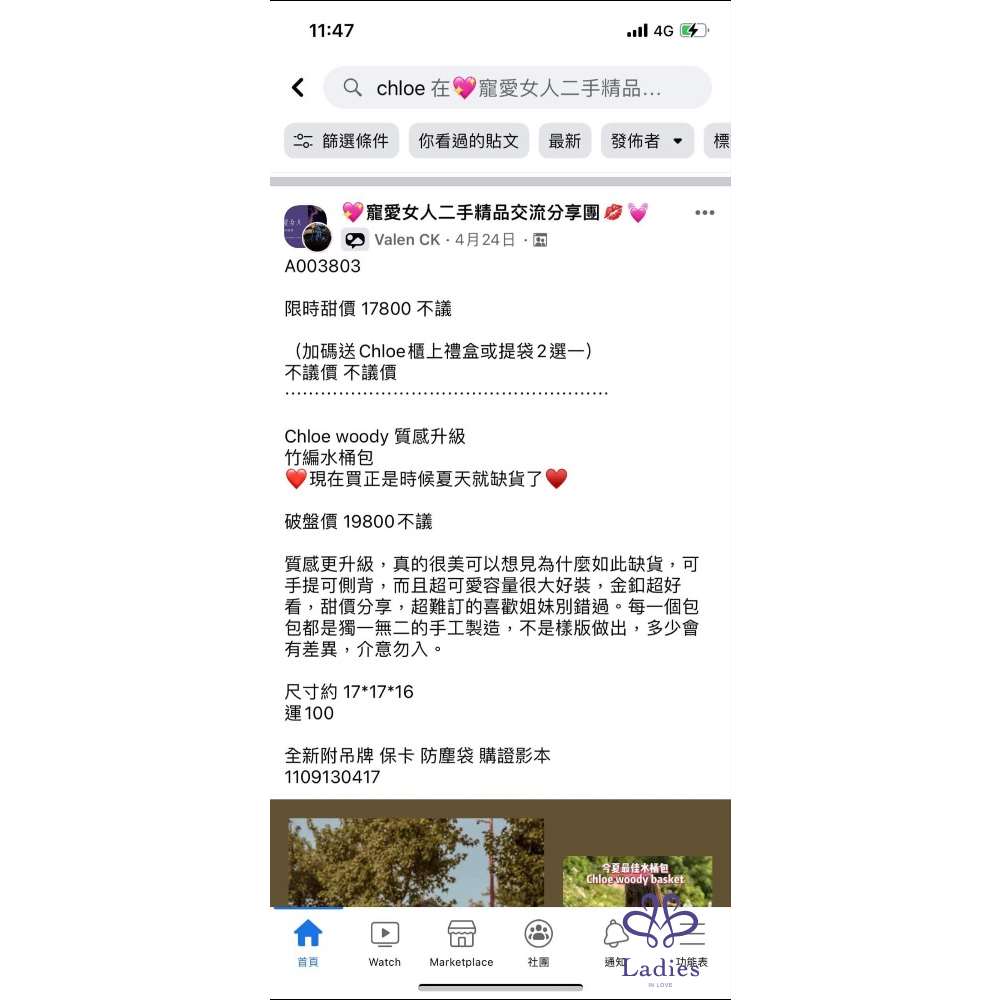Open the Marketplace tab
Screen dimensions: 1000x1000
click(x=461, y=943)
